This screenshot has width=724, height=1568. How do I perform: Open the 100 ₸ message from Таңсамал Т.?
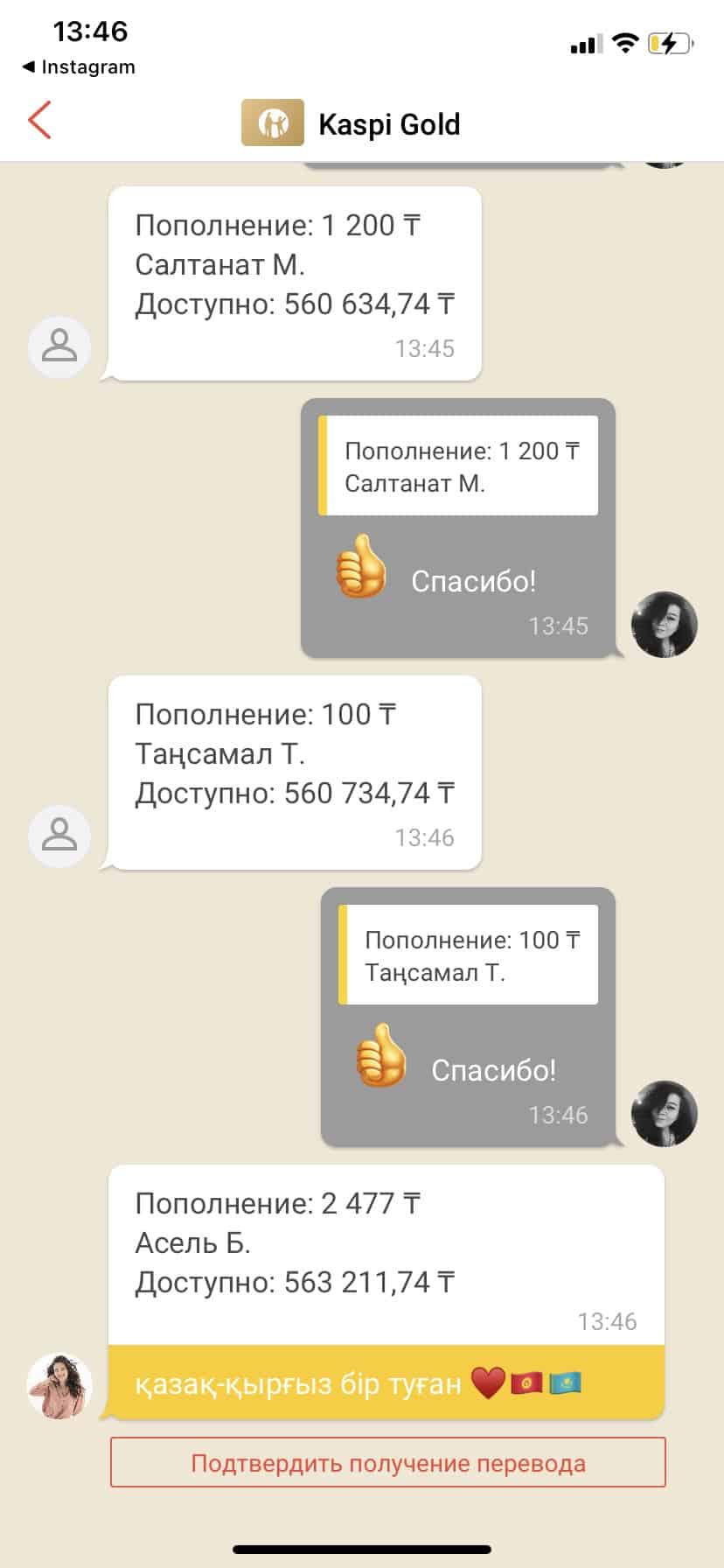295,773
